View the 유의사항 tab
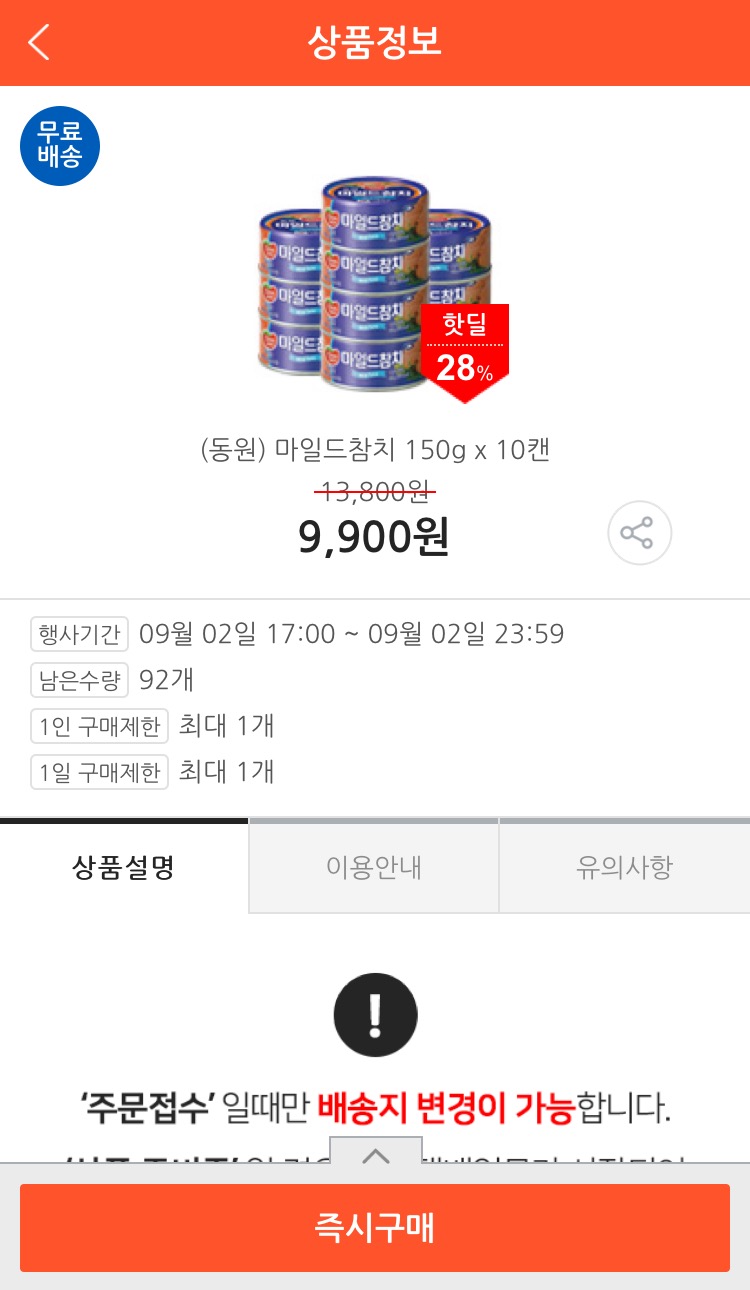The width and height of the screenshot is (750, 1290). pos(624,867)
